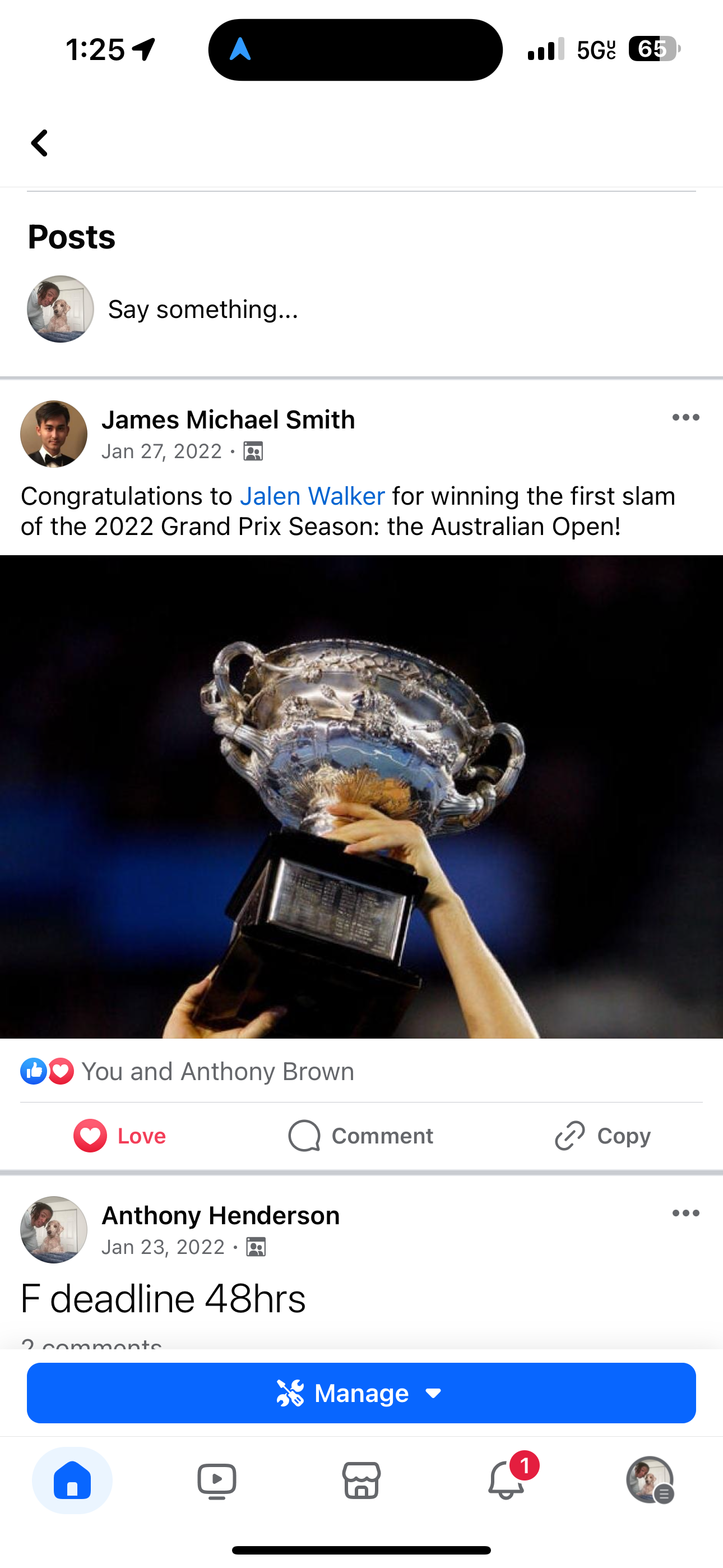The width and height of the screenshot is (723, 1568).
Task: Tap the 'Say something...' post composer
Action: 203,309
